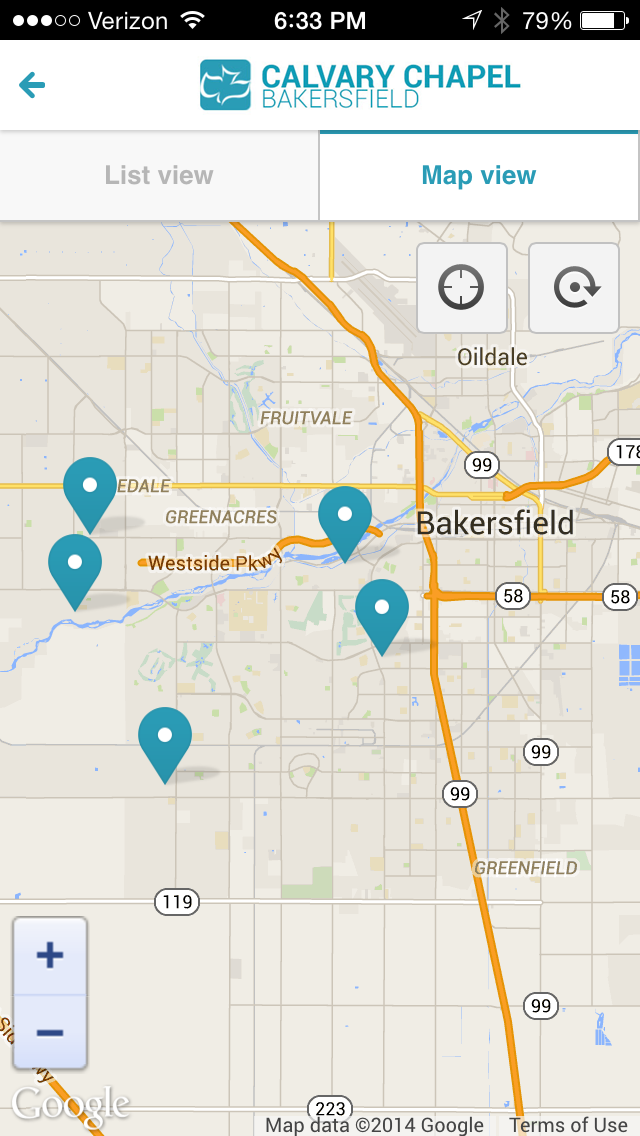Go back using the header arrow
Viewport: 640px width, 1136px height.
coord(32,86)
